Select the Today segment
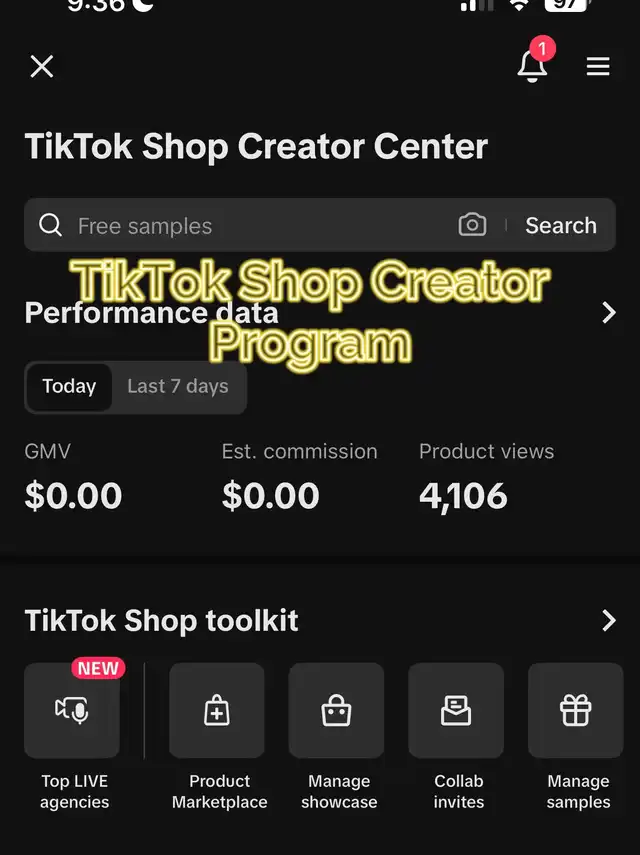This screenshot has width=640, height=855. pos(69,387)
